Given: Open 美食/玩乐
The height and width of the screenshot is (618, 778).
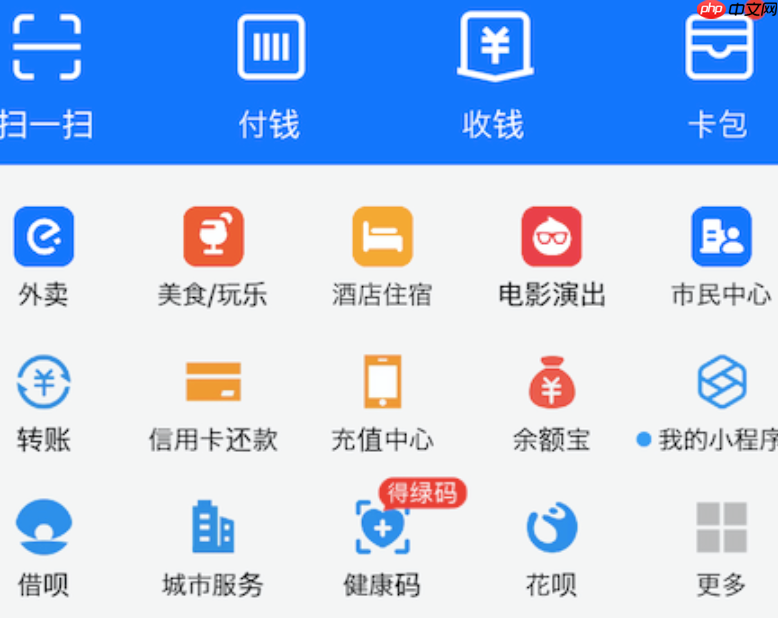Looking at the screenshot, I should tap(213, 238).
